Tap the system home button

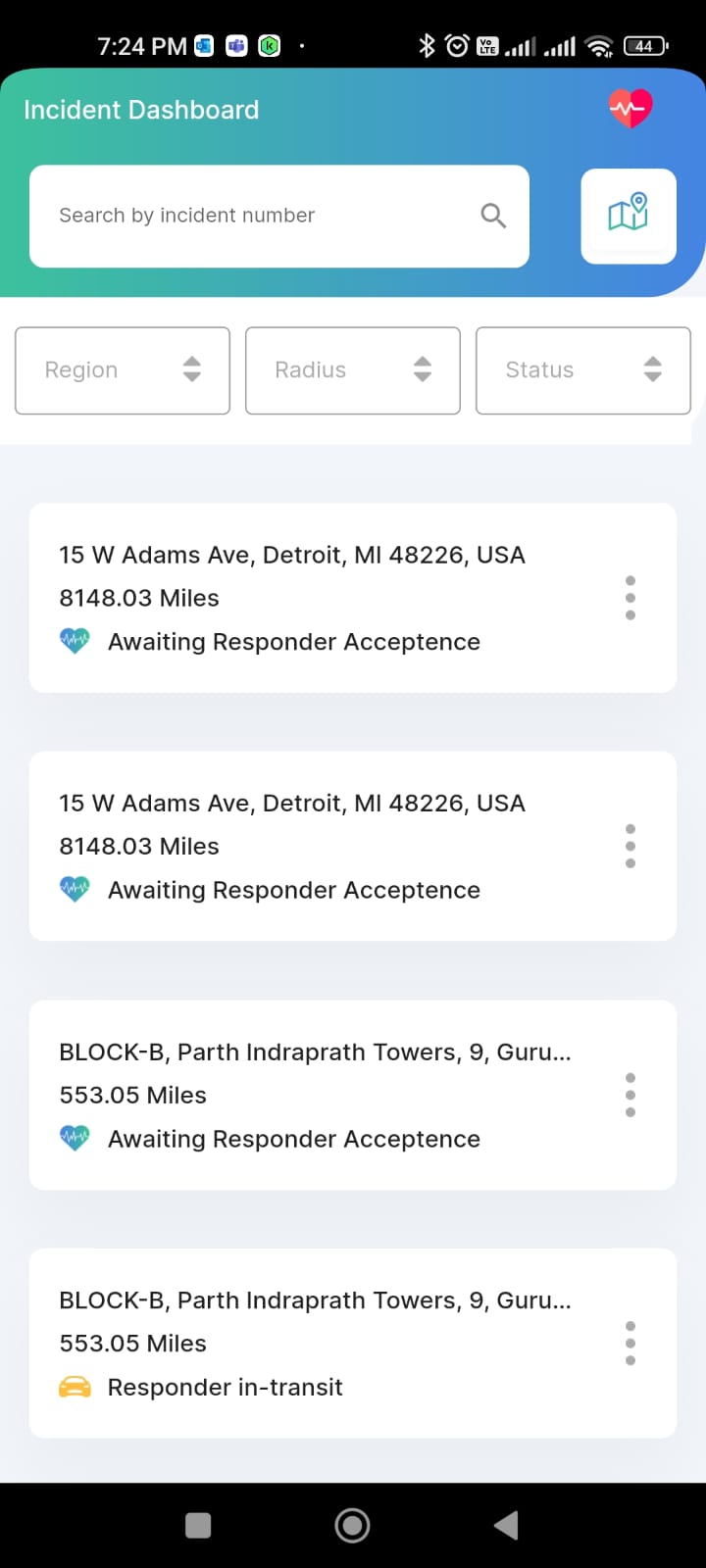(x=352, y=1525)
